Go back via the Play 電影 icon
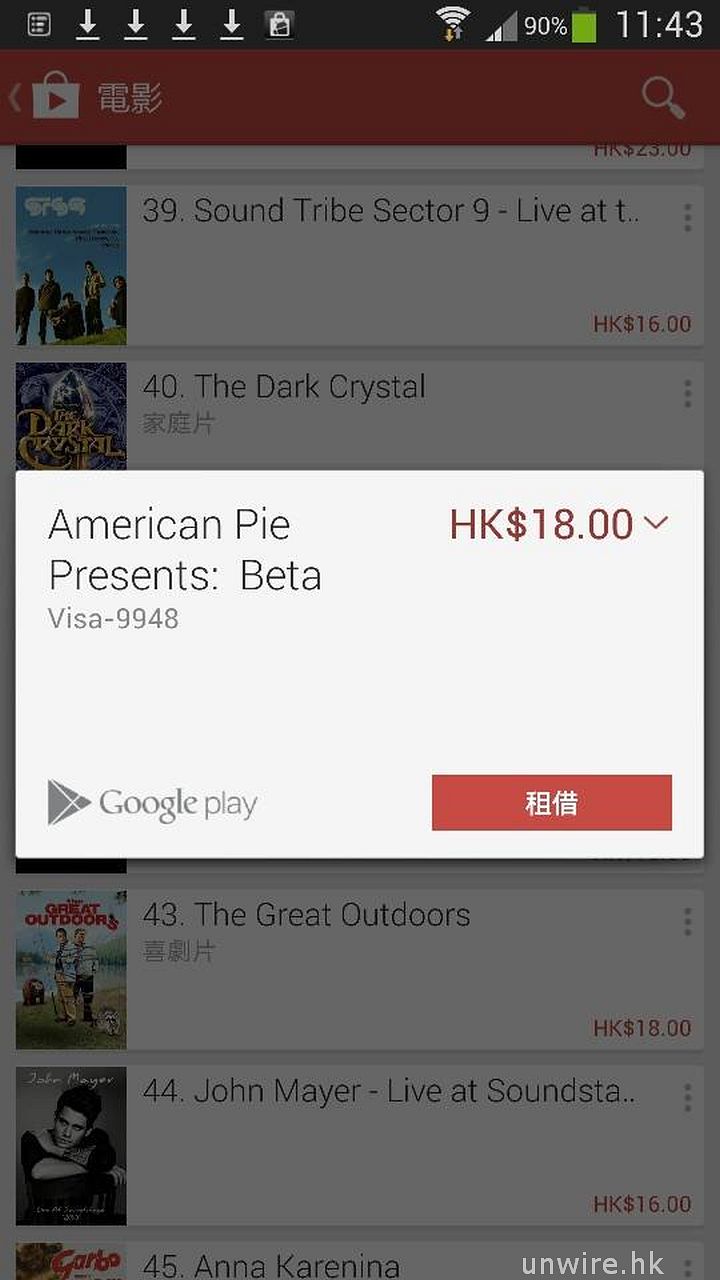The height and width of the screenshot is (1280, 720). tap(46, 98)
